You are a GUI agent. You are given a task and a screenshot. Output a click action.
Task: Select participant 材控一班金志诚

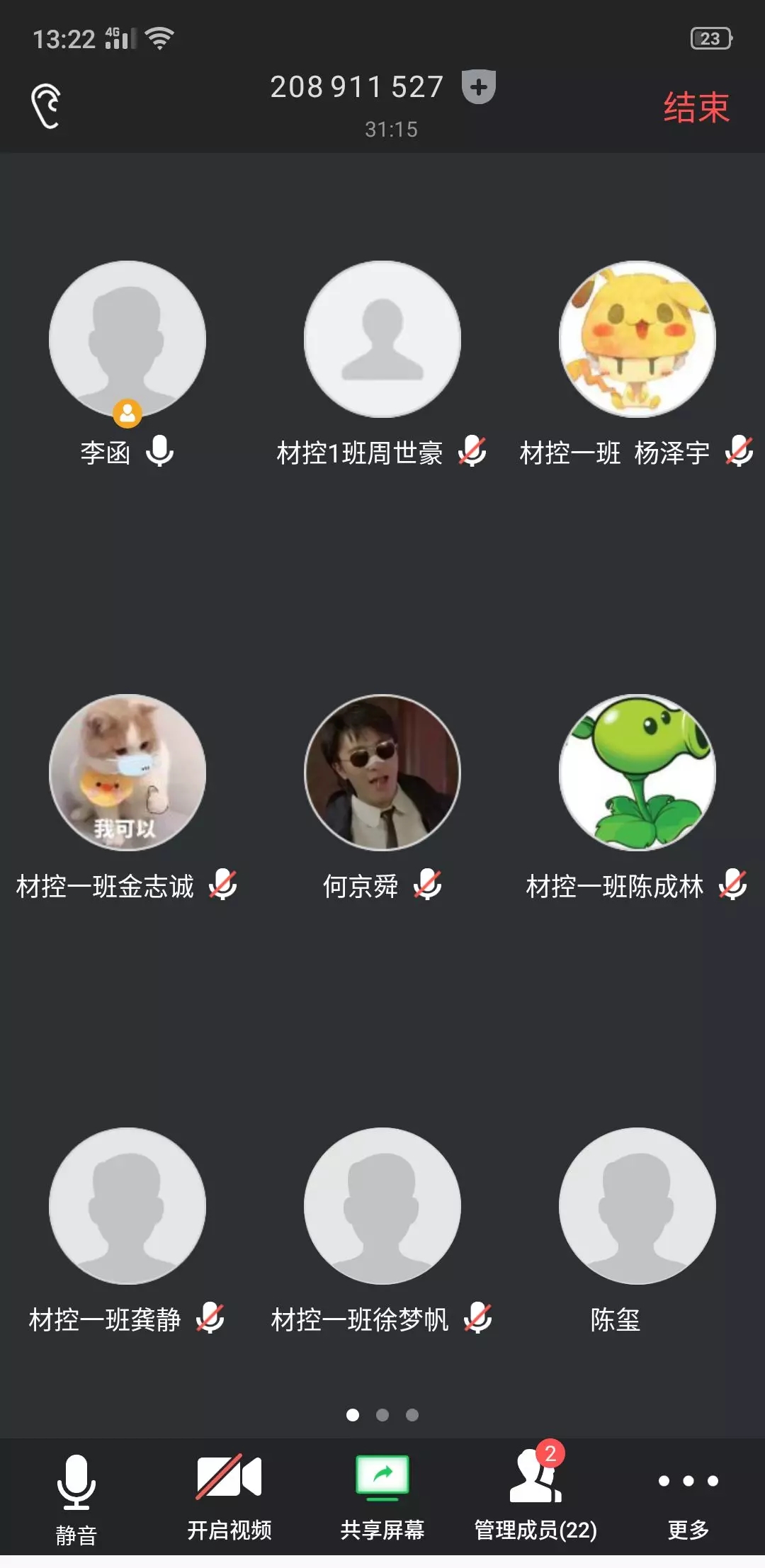(127, 772)
